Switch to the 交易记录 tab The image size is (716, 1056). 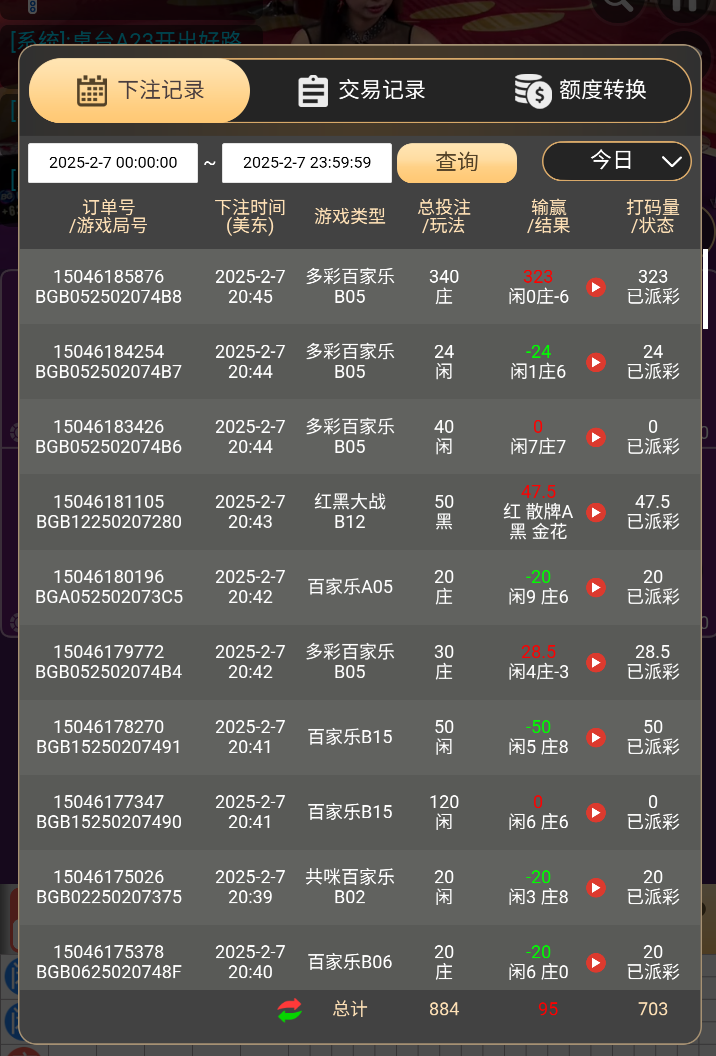(x=362, y=90)
